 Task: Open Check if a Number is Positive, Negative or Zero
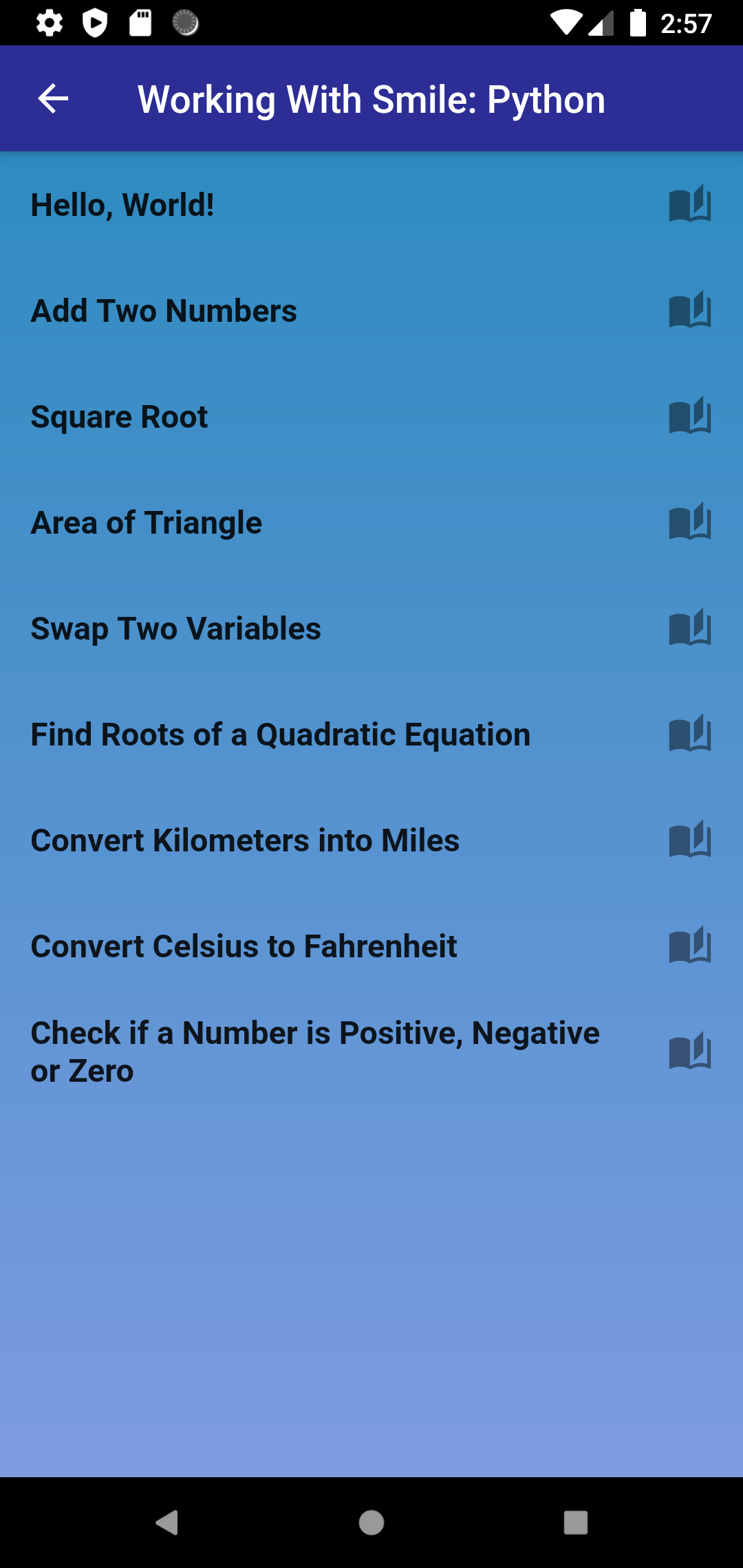point(315,1052)
